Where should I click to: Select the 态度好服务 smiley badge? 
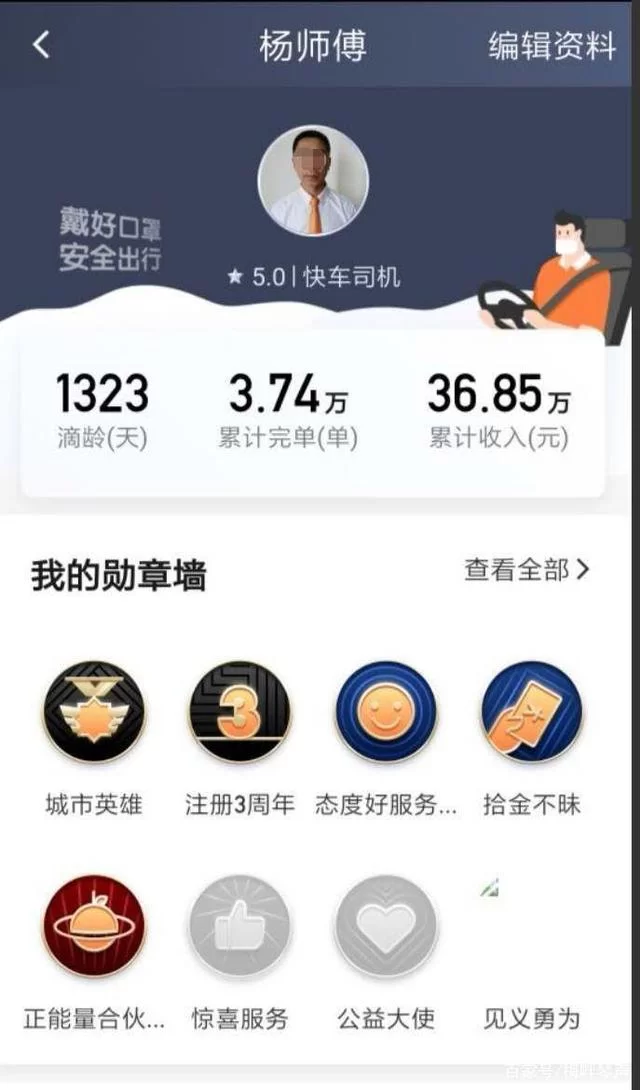[x=386, y=712]
